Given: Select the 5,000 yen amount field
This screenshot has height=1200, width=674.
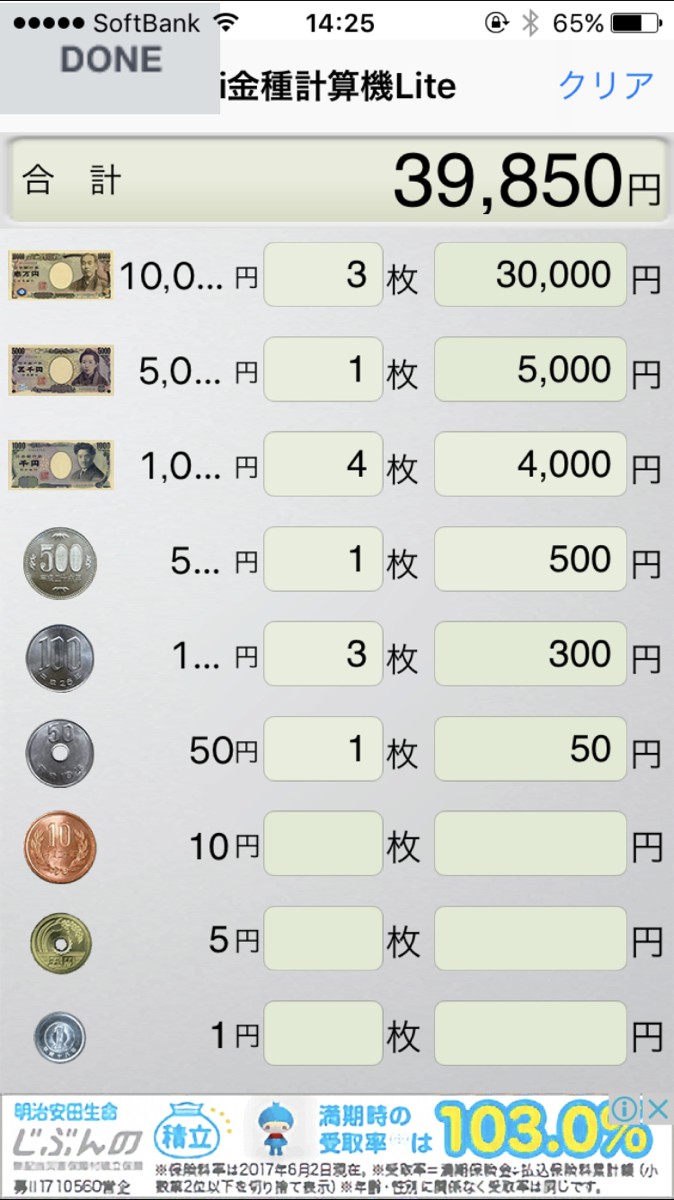Looking at the screenshot, I should 530,370.
